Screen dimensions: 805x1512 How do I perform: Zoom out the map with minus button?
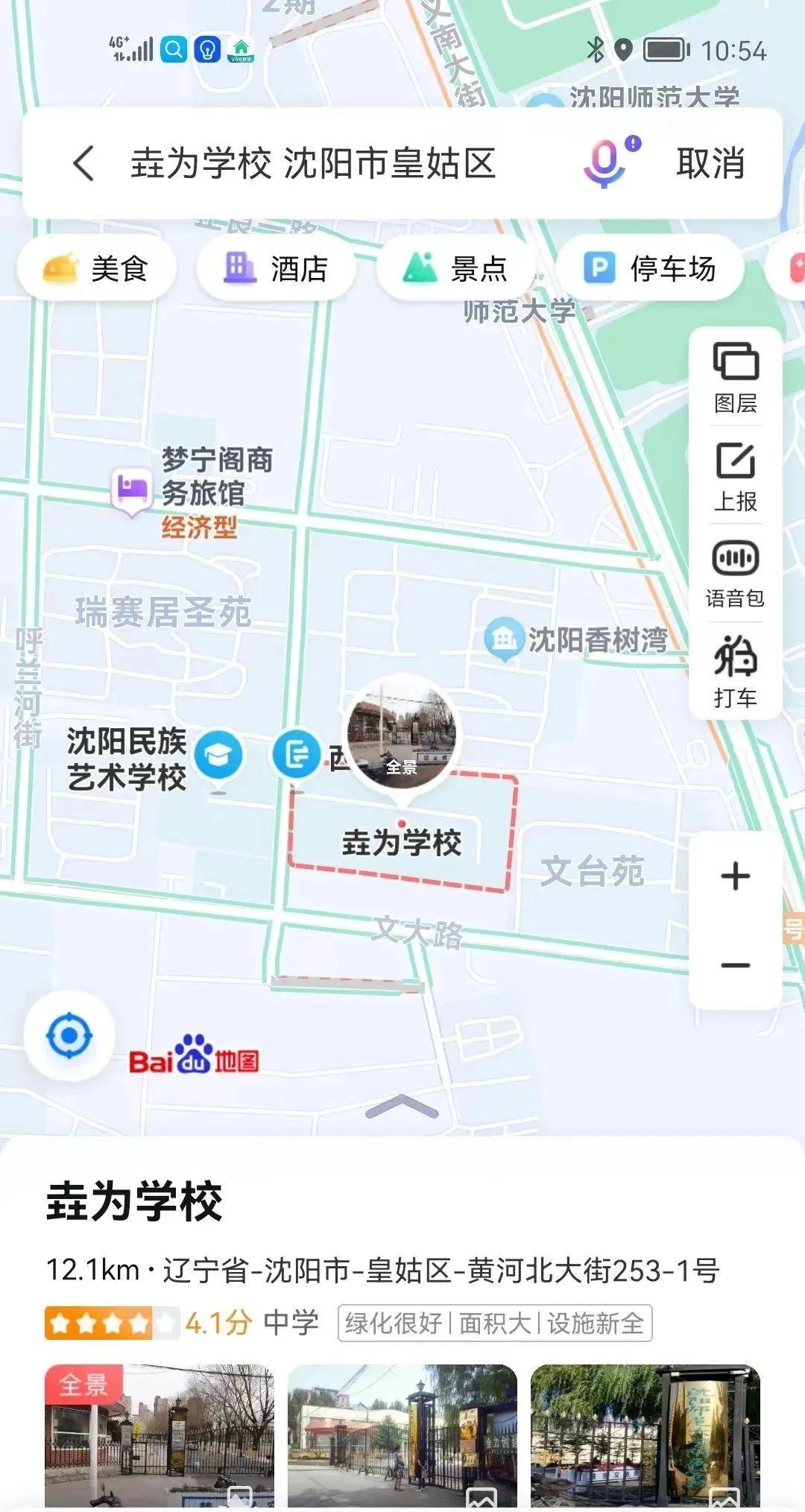click(736, 966)
